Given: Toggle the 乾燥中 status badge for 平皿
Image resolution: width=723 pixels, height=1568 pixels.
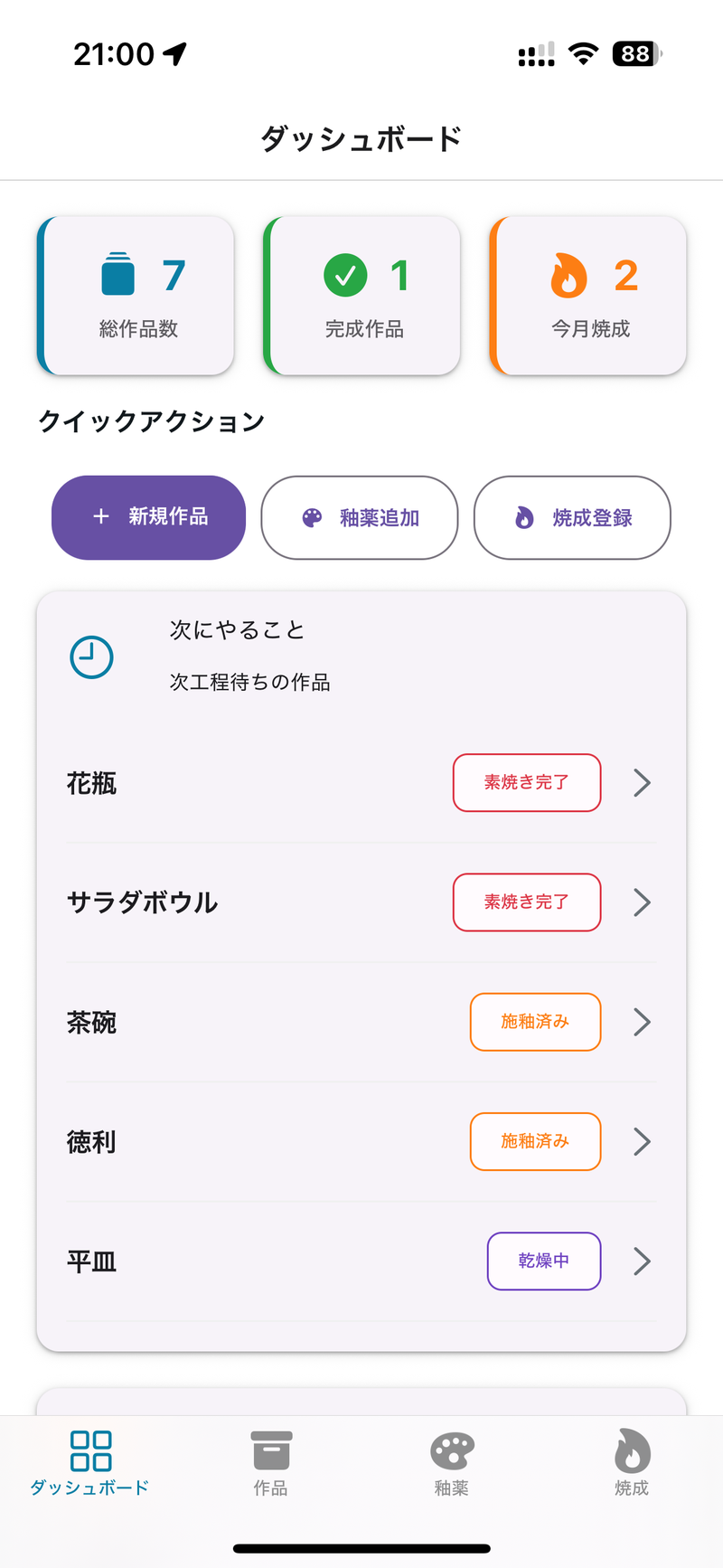Looking at the screenshot, I should pos(544,1261).
